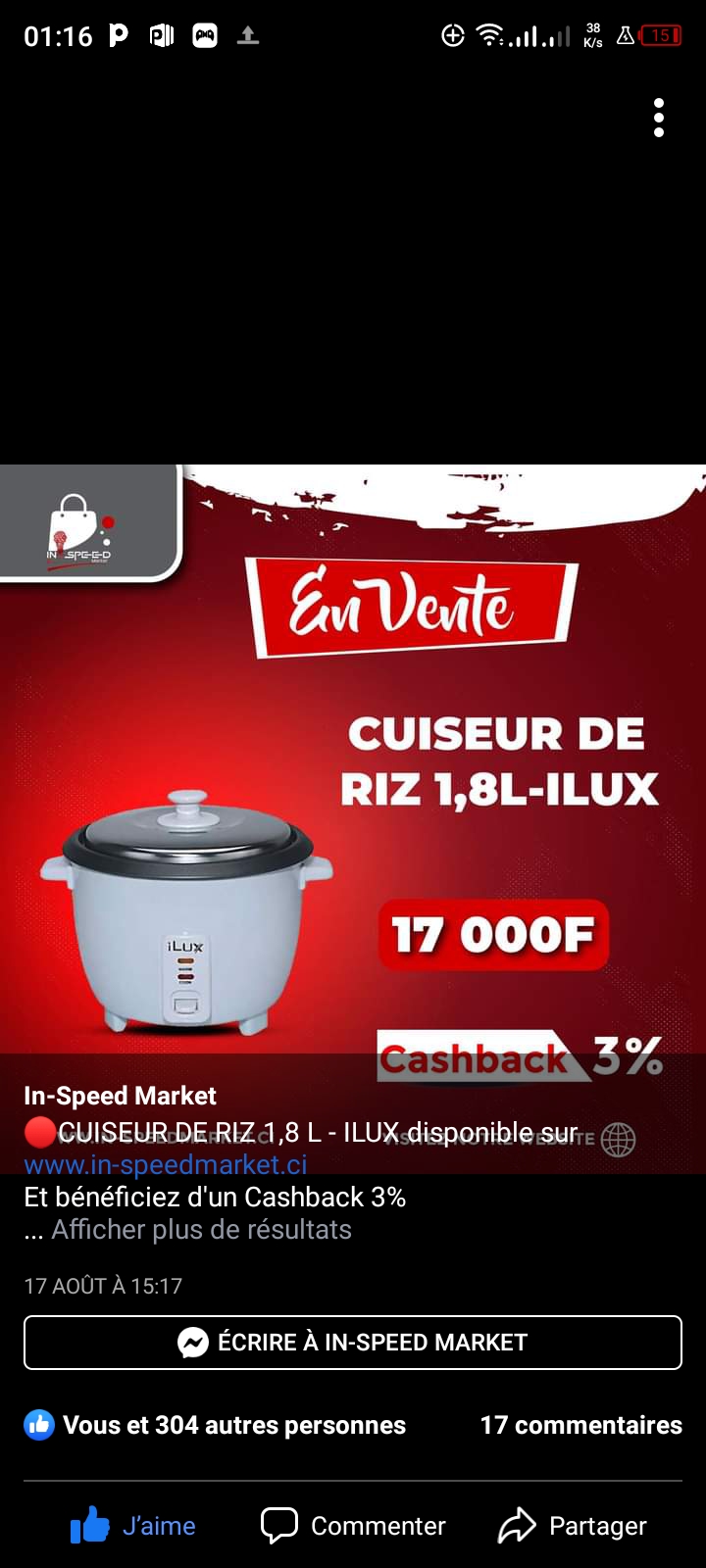Open the In-Speed Market page name

coord(120,1096)
